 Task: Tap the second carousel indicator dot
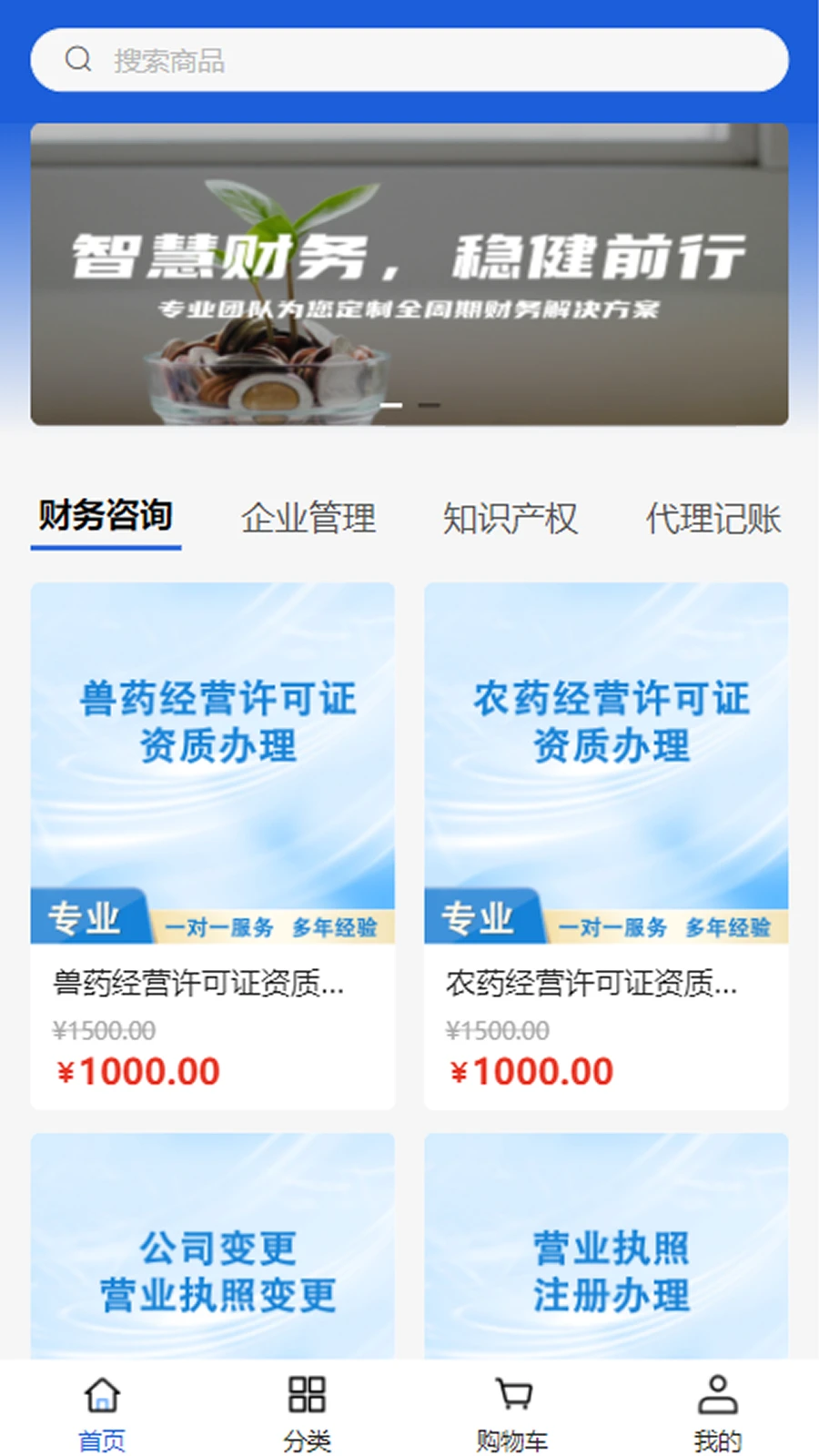430,407
